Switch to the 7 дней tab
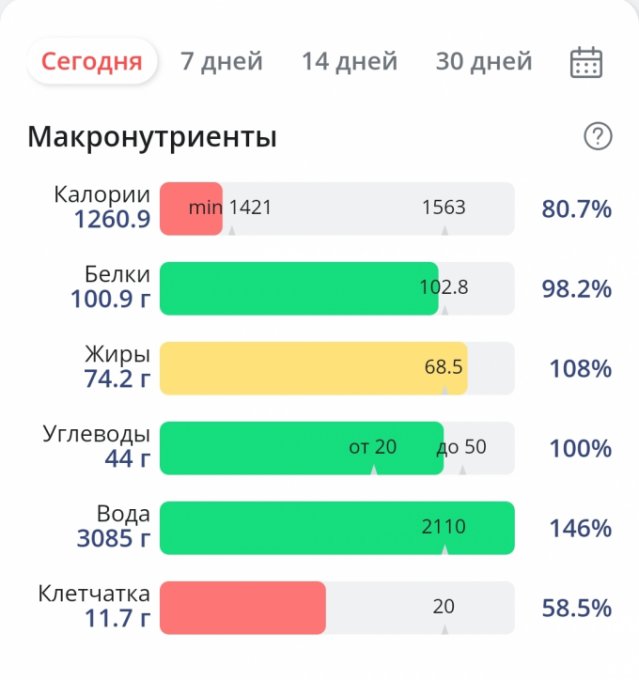This screenshot has width=639, height=680. (221, 61)
